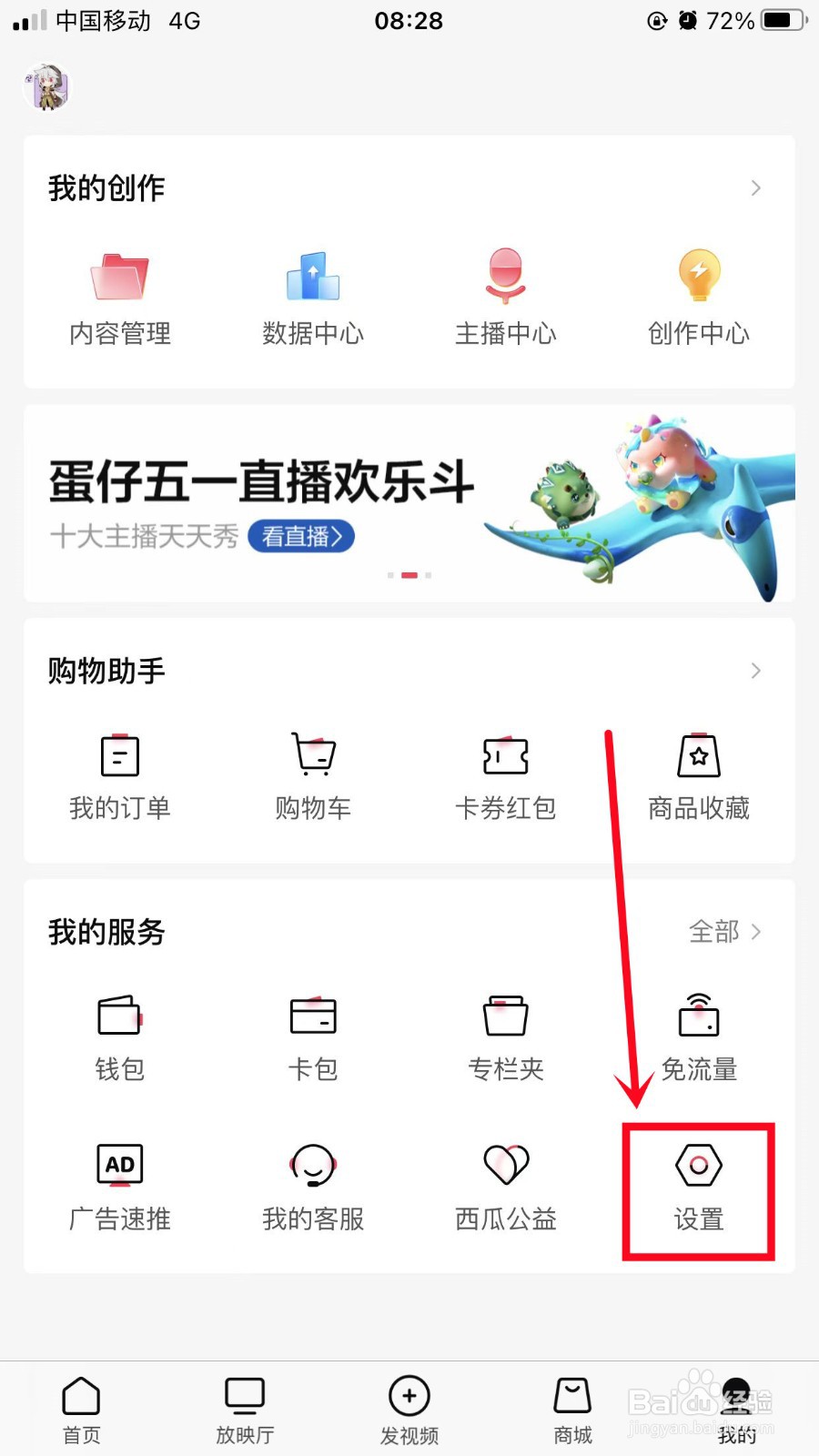Expand the 购物助手 section arrow
This screenshot has height=1456, width=819.
755,671
